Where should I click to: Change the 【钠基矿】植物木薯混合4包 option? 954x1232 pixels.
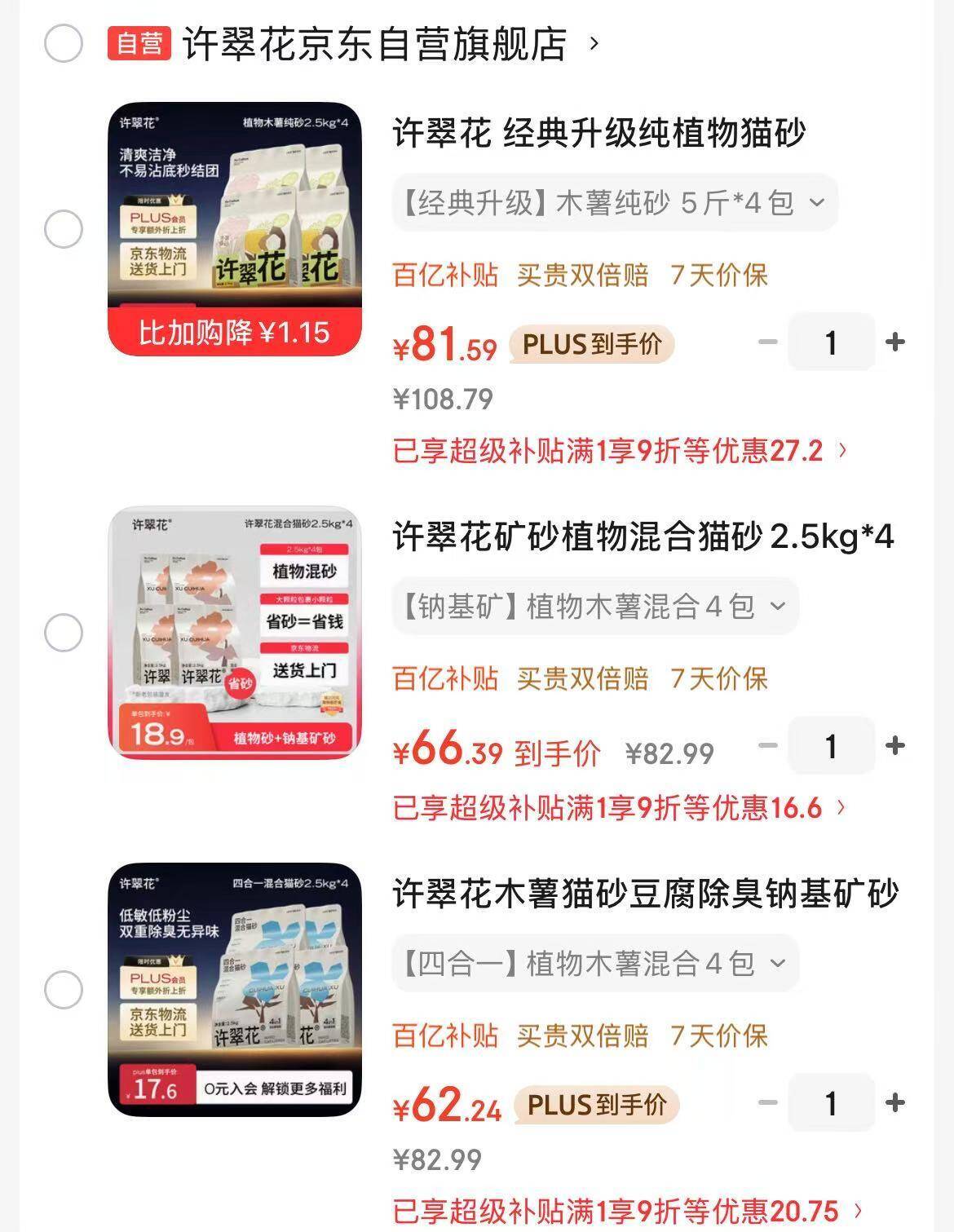pos(595,606)
